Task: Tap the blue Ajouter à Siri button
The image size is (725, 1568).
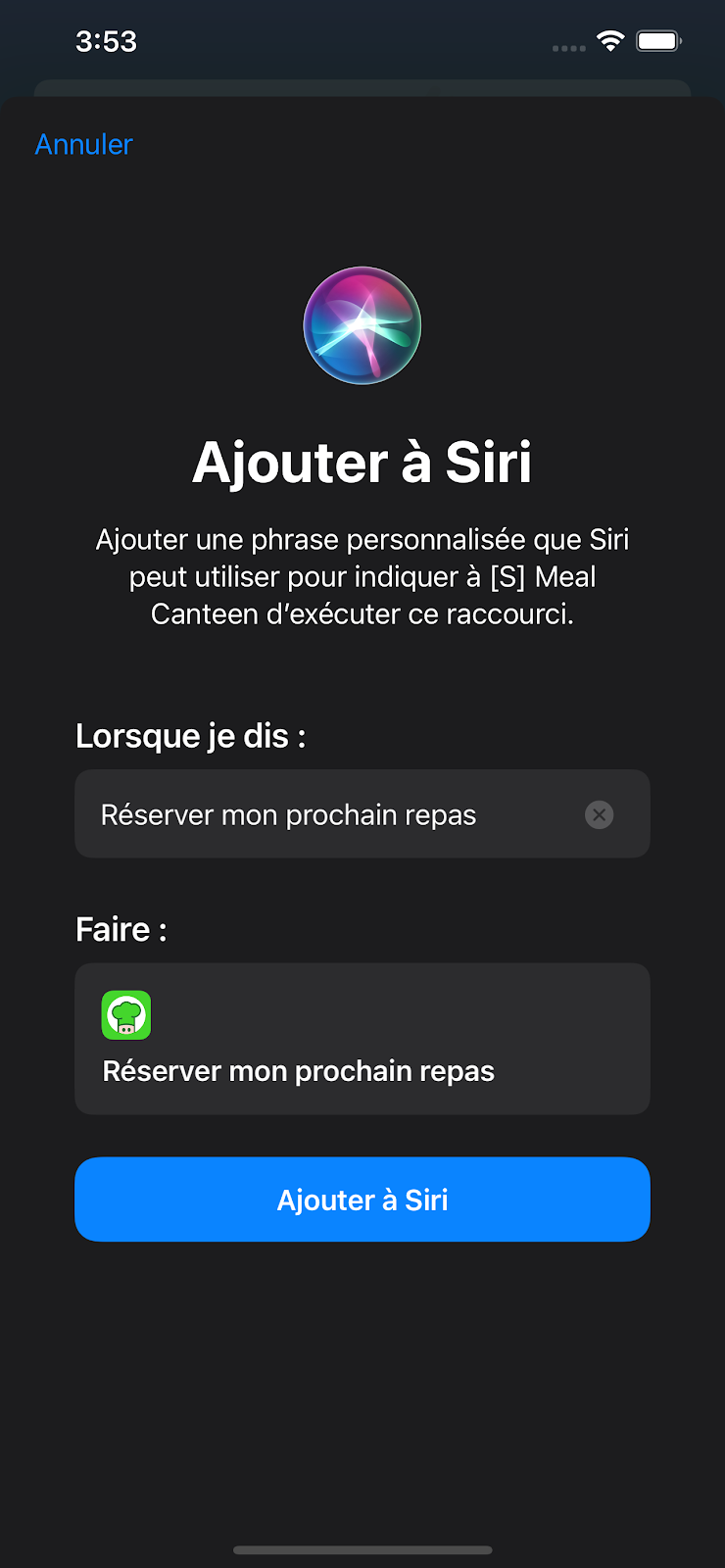Action: click(362, 1200)
